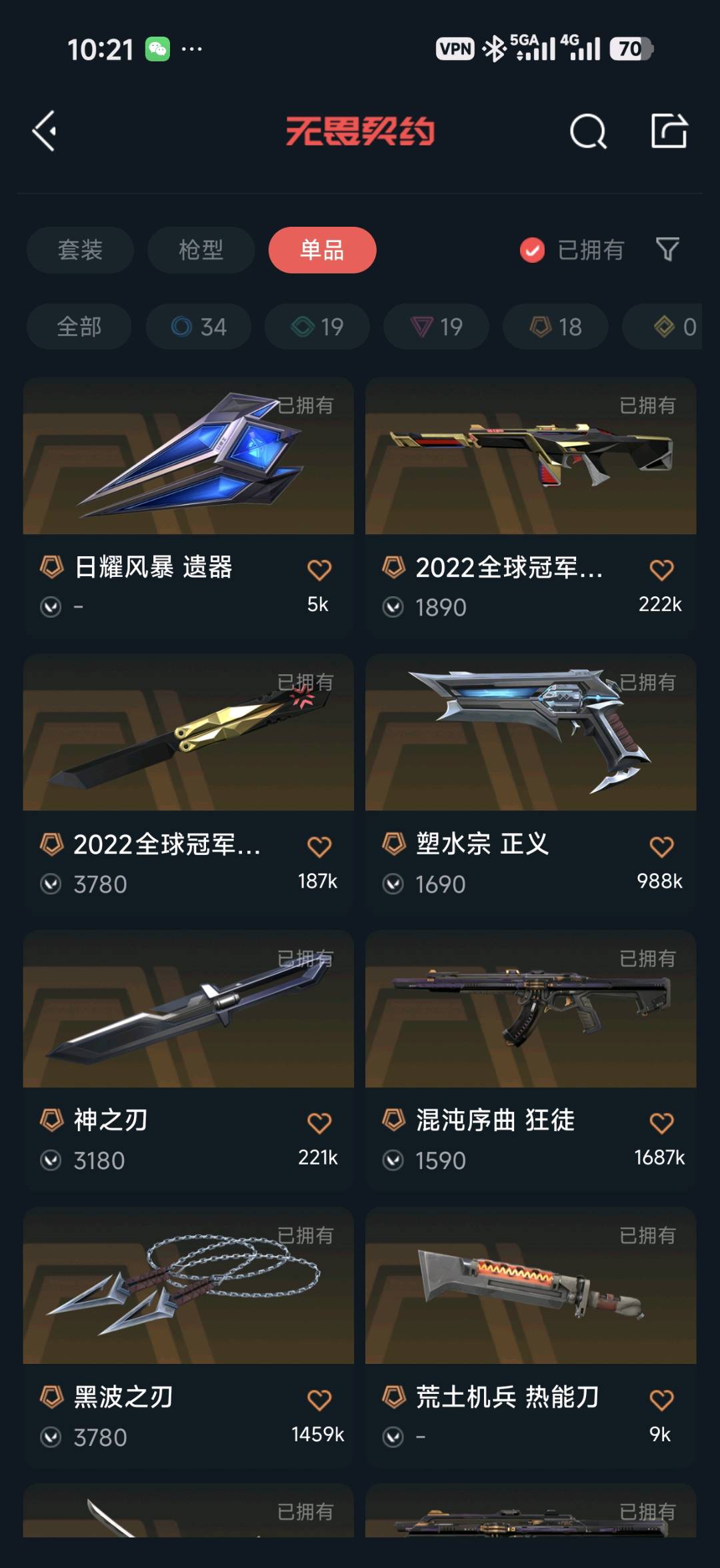Filter by the green tier chip showing 19
This screenshot has height=1568, width=720.
pyautogui.click(x=317, y=327)
